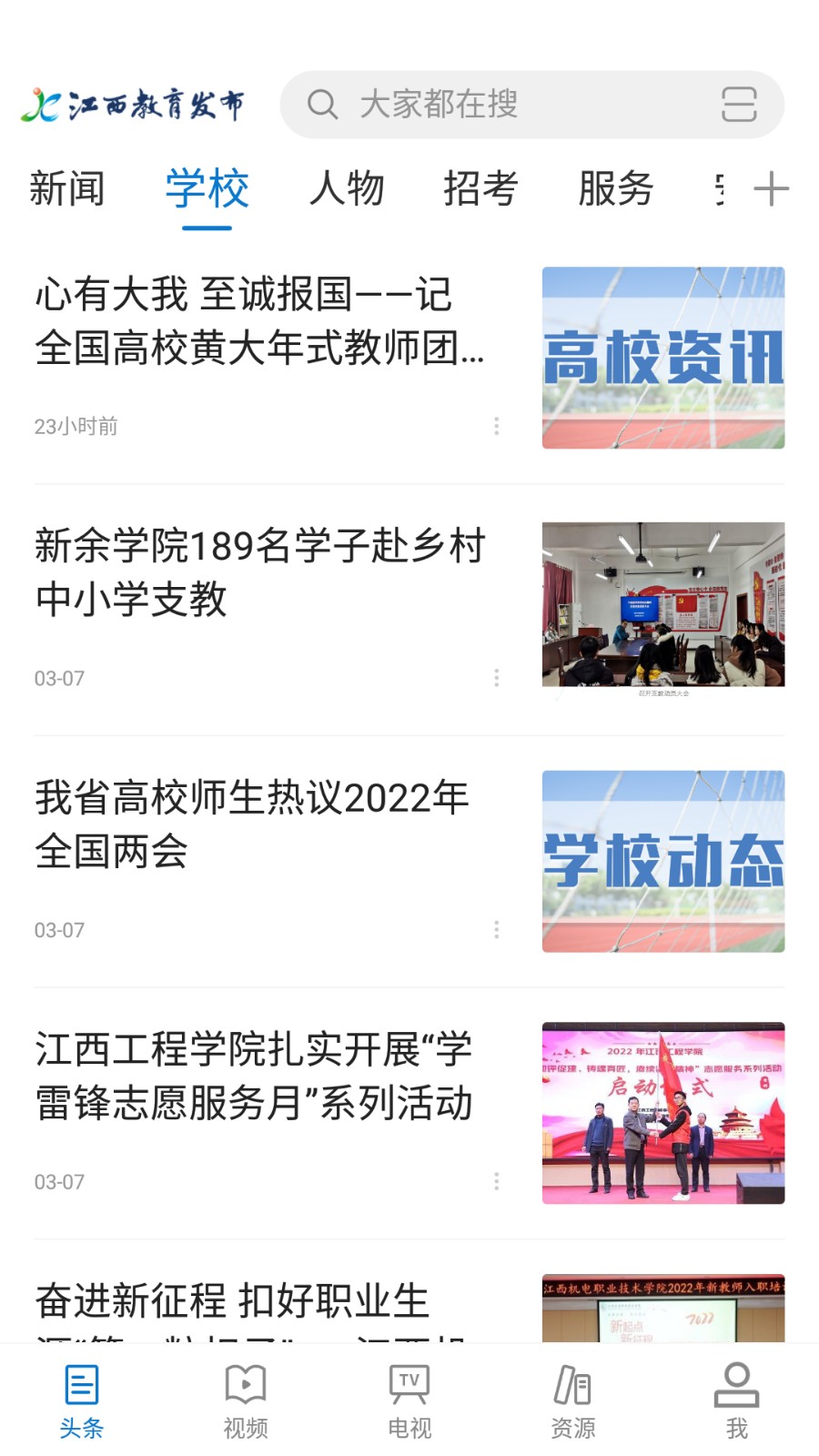This screenshot has width=819, height=1456.
Task: Open article 心有大我 至诚报国
Action: point(259,321)
